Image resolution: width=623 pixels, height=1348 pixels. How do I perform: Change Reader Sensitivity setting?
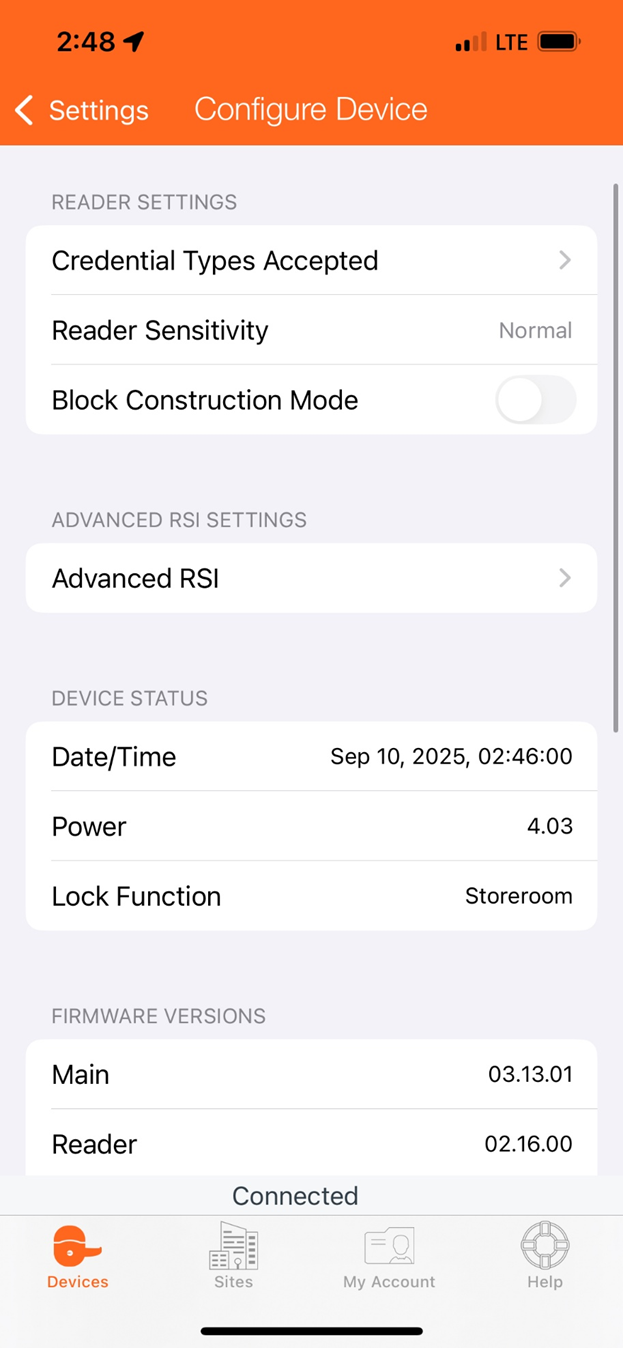click(x=311, y=331)
